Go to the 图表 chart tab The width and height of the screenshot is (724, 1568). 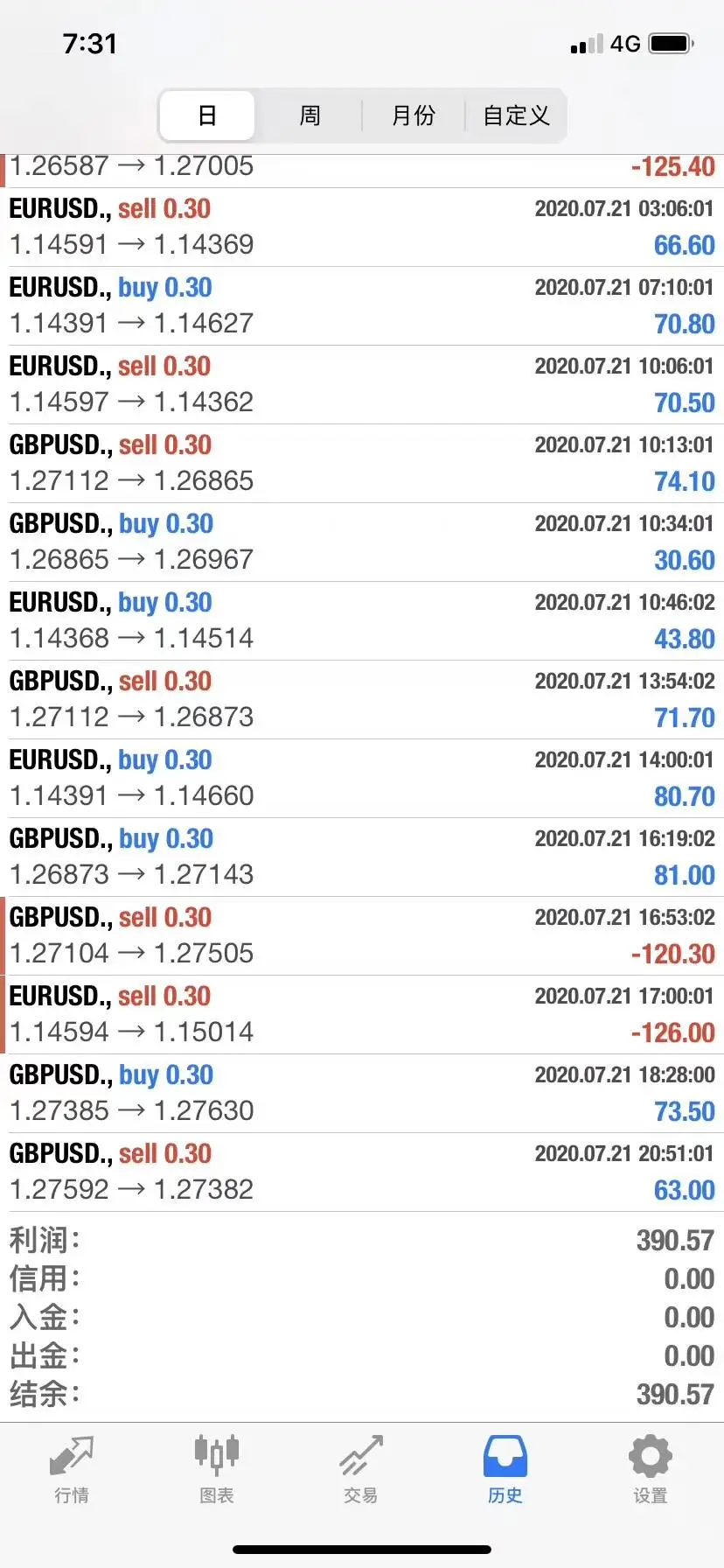216,1470
